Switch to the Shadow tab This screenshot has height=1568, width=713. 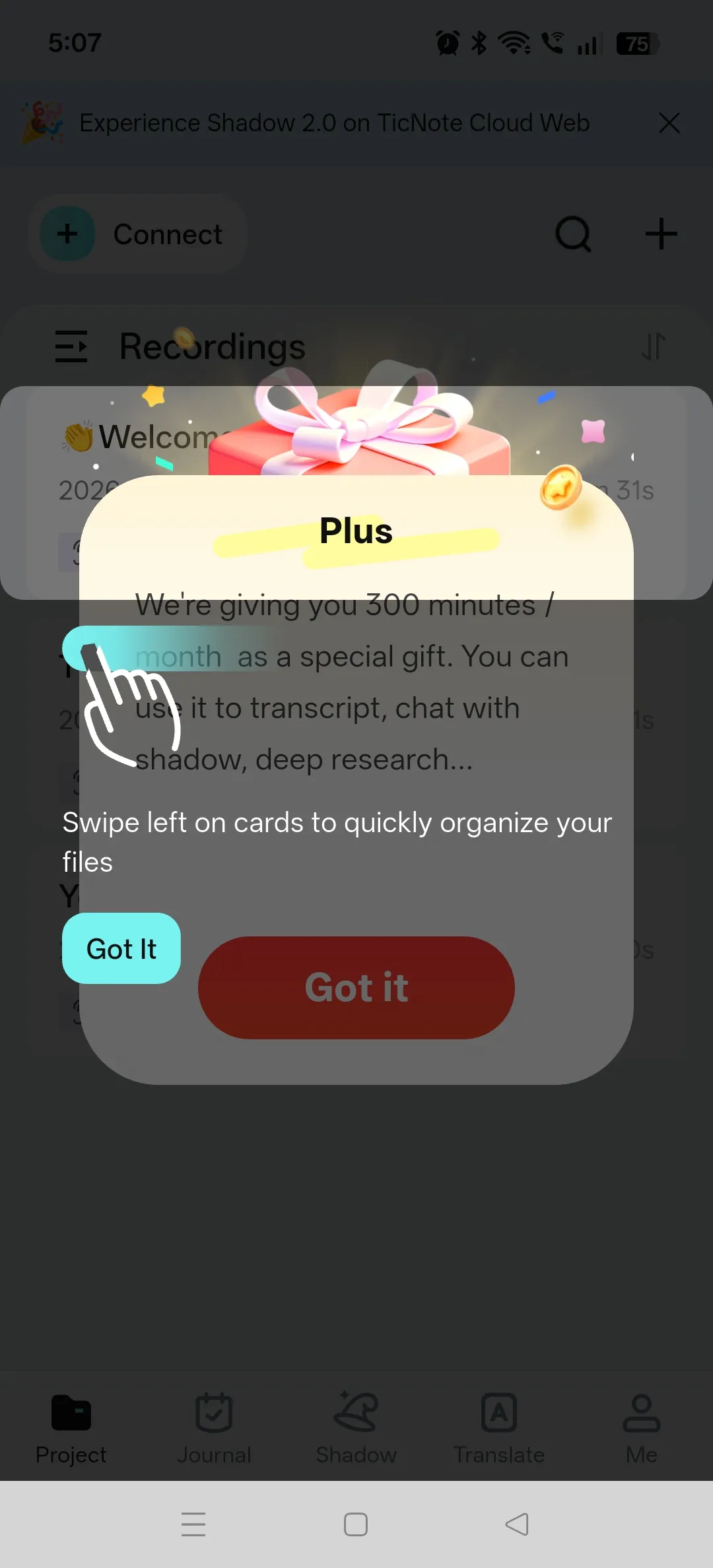coord(356,1428)
